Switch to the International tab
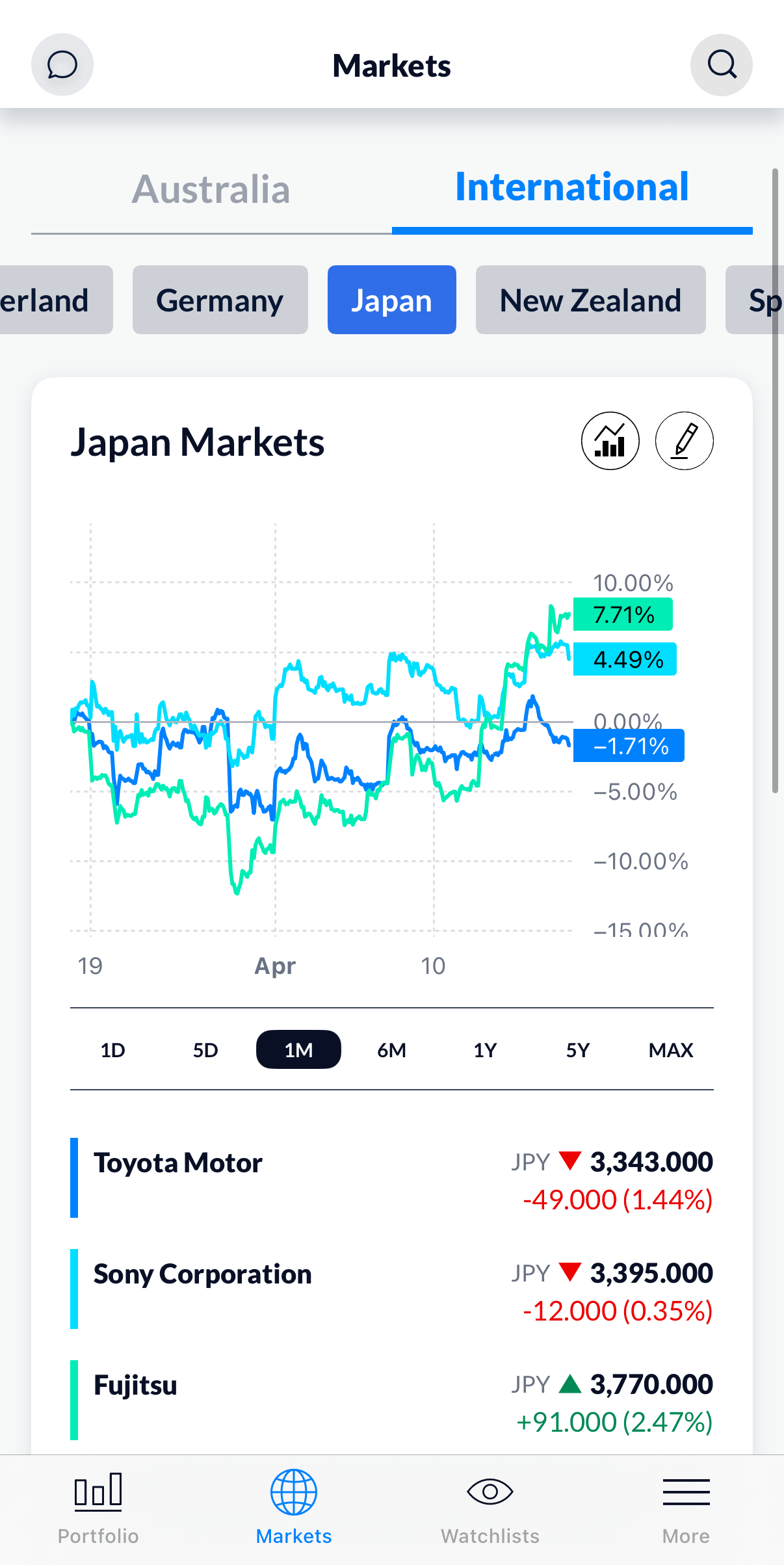This screenshot has width=784, height=1565. pyautogui.click(x=571, y=187)
